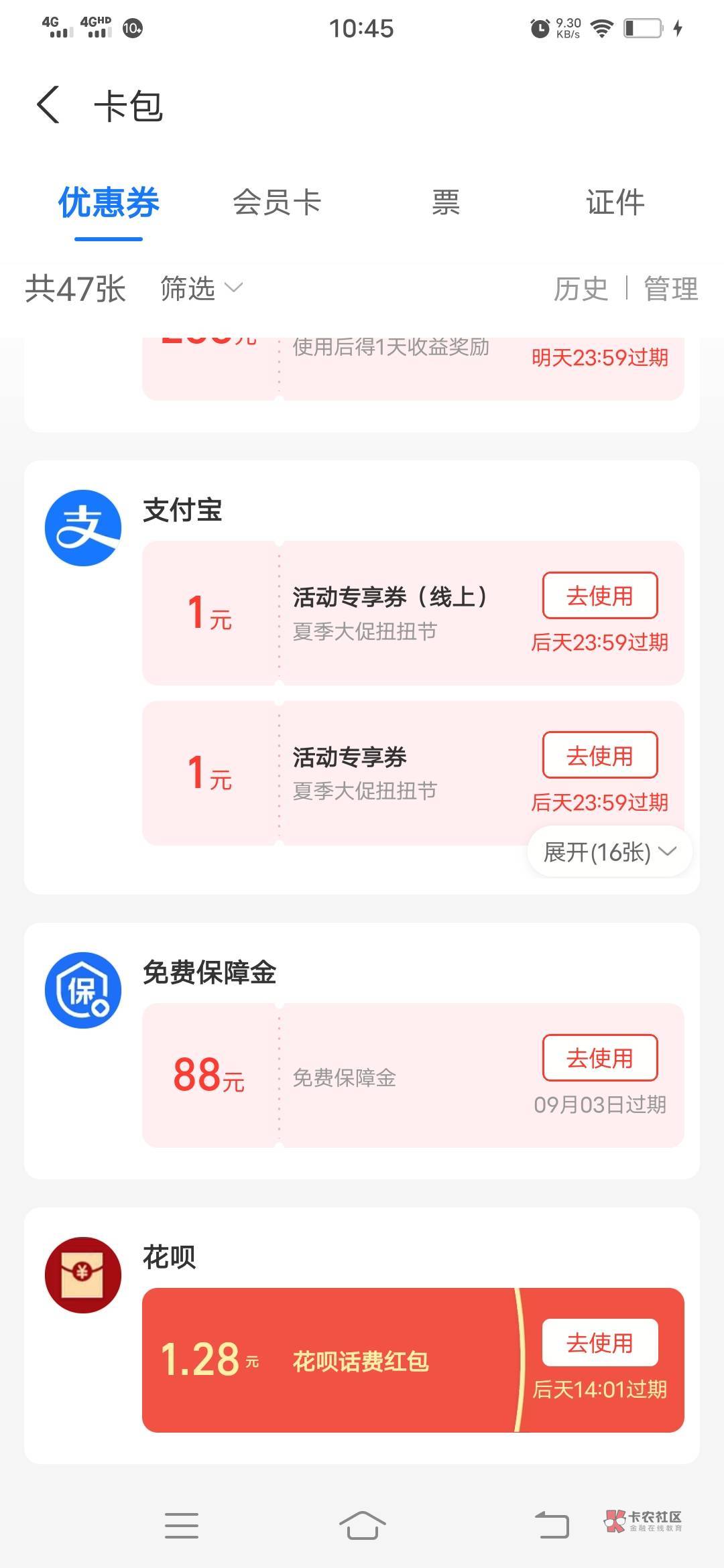This screenshot has width=724, height=1568.
Task: Switch to the 会员卡 tab
Action: 277,202
